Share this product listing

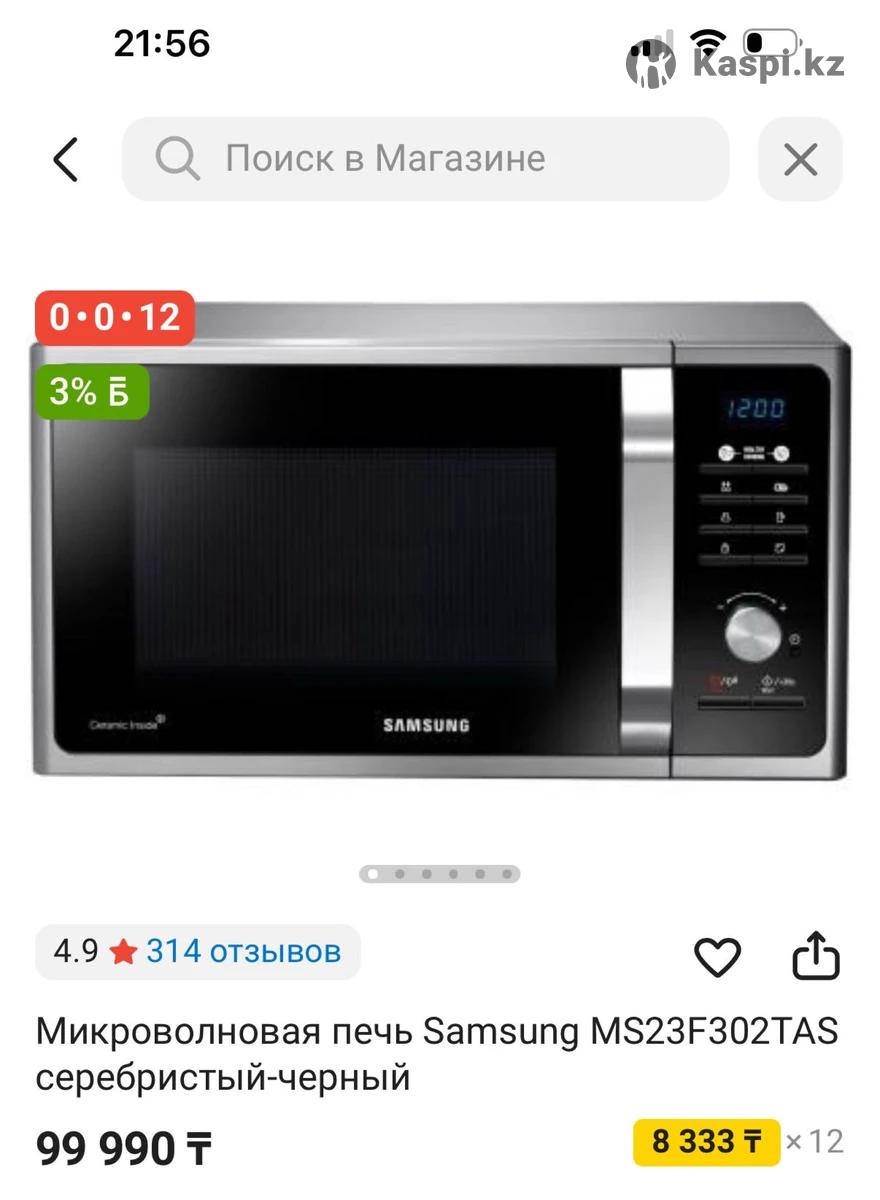815,956
